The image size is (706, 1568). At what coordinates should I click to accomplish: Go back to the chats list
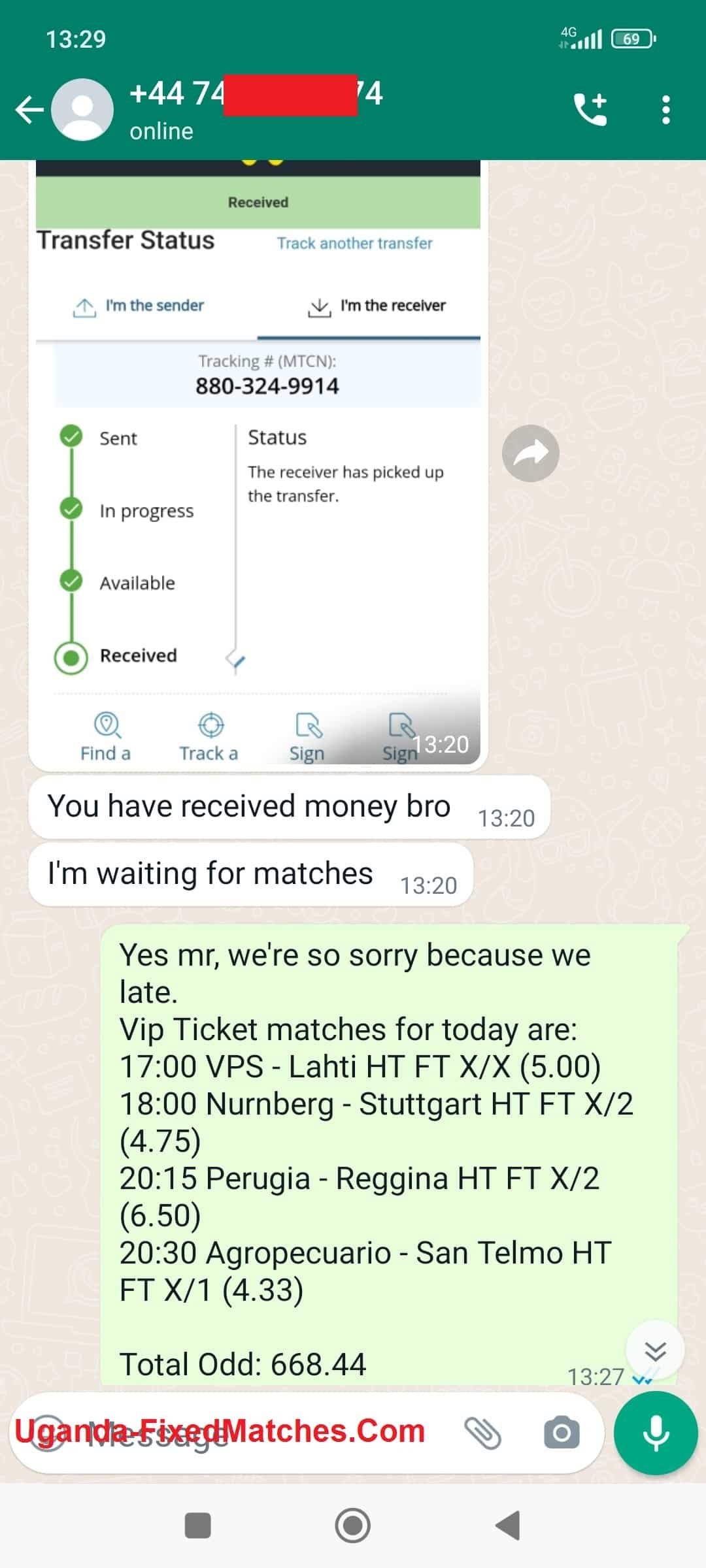coord(29,110)
